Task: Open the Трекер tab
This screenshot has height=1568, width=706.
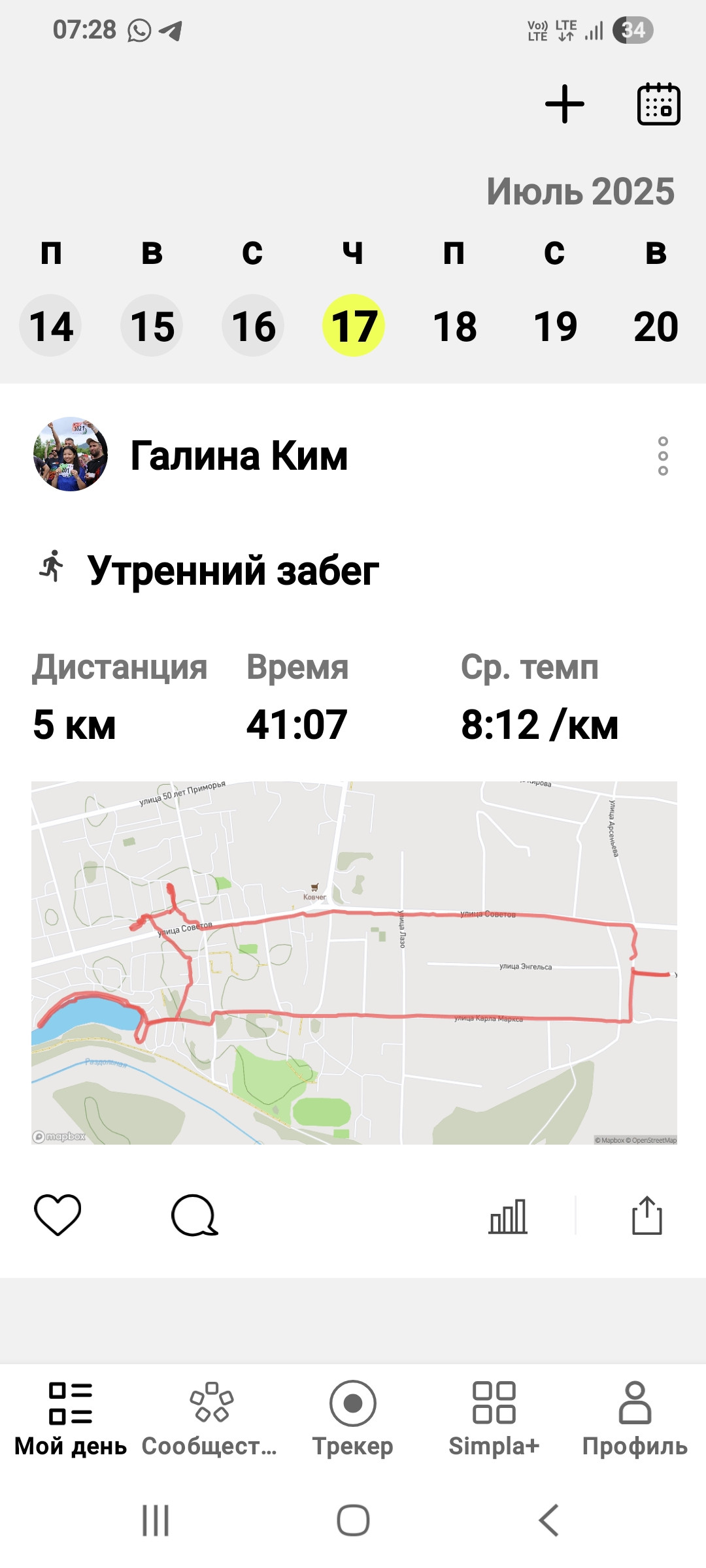Action: click(x=353, y=1418)
